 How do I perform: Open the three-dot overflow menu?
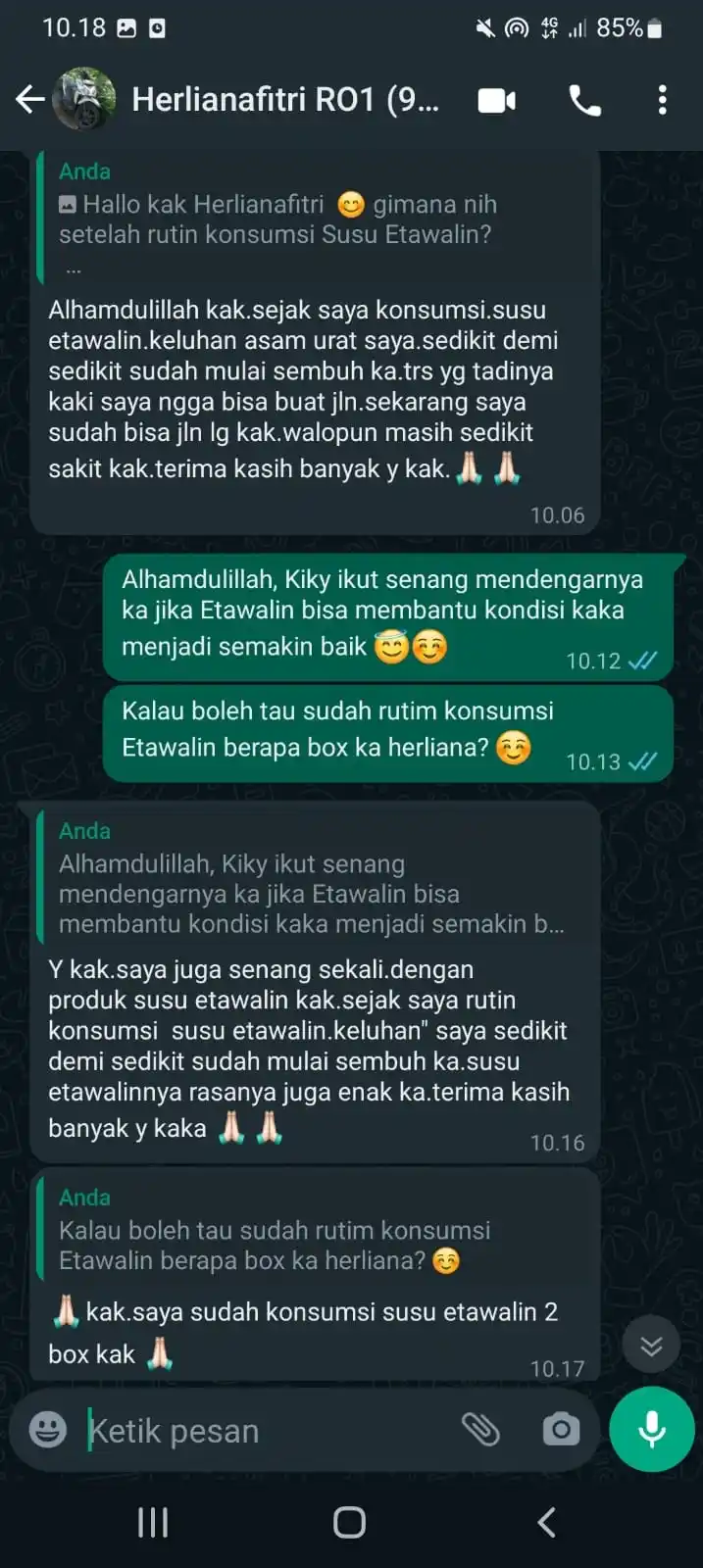tap(663, 100)
